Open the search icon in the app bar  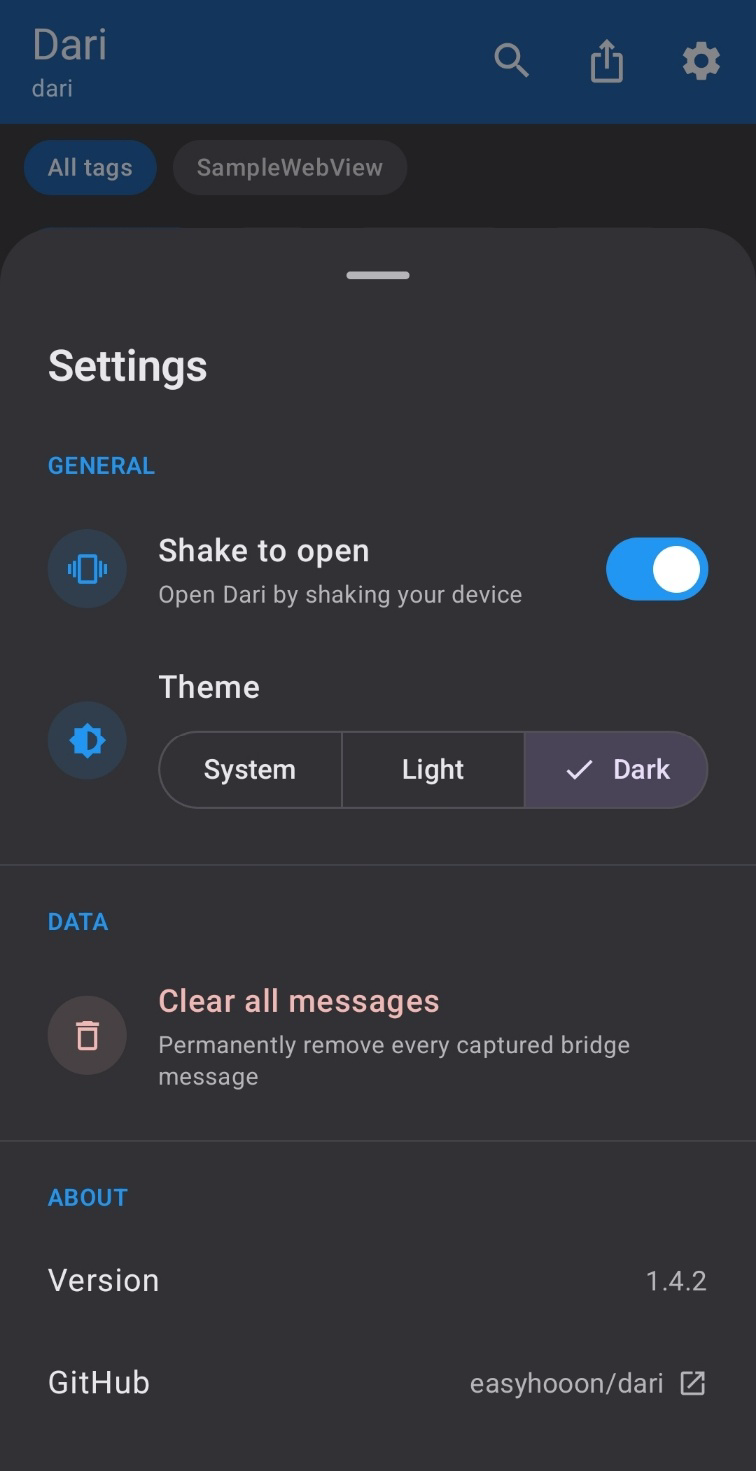click(x=511, y=61)
